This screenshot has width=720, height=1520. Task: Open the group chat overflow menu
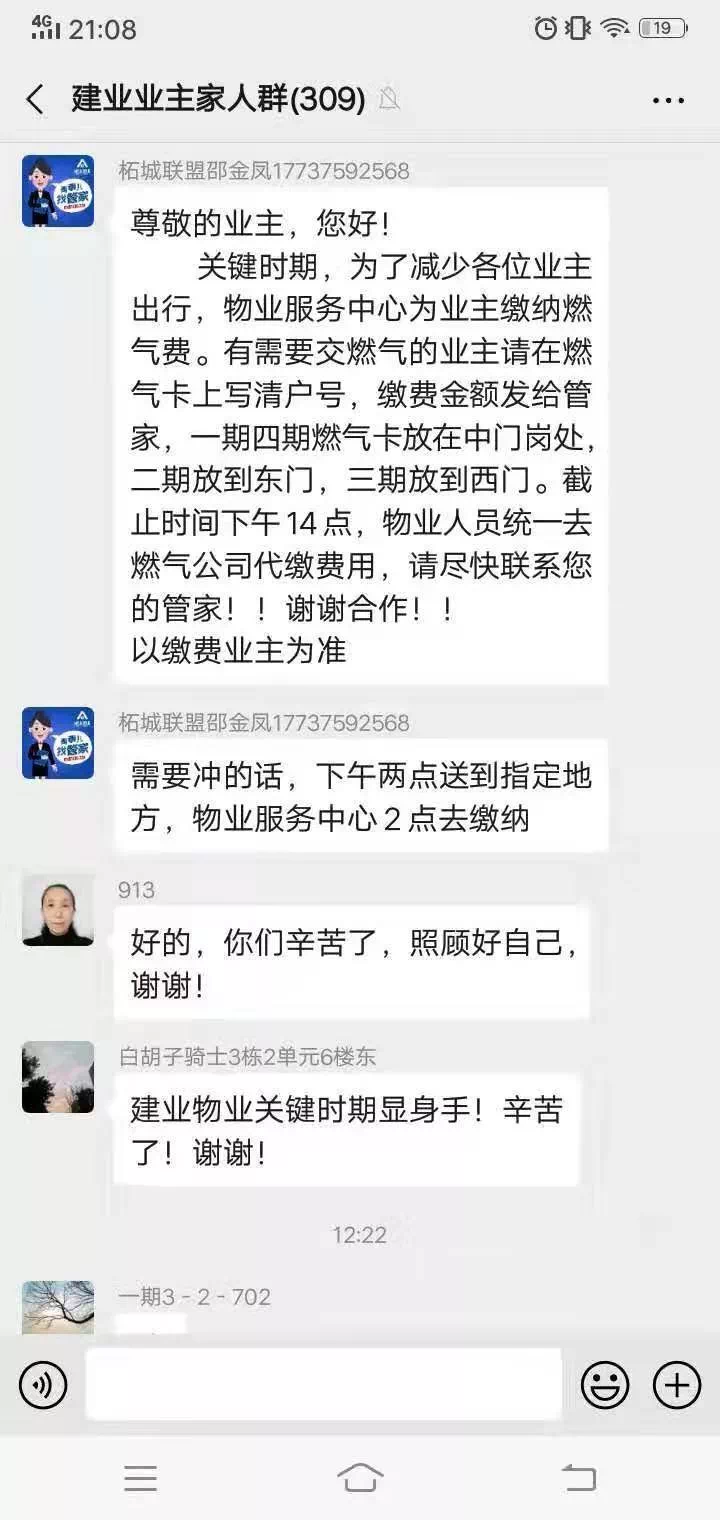pos(668,100)
